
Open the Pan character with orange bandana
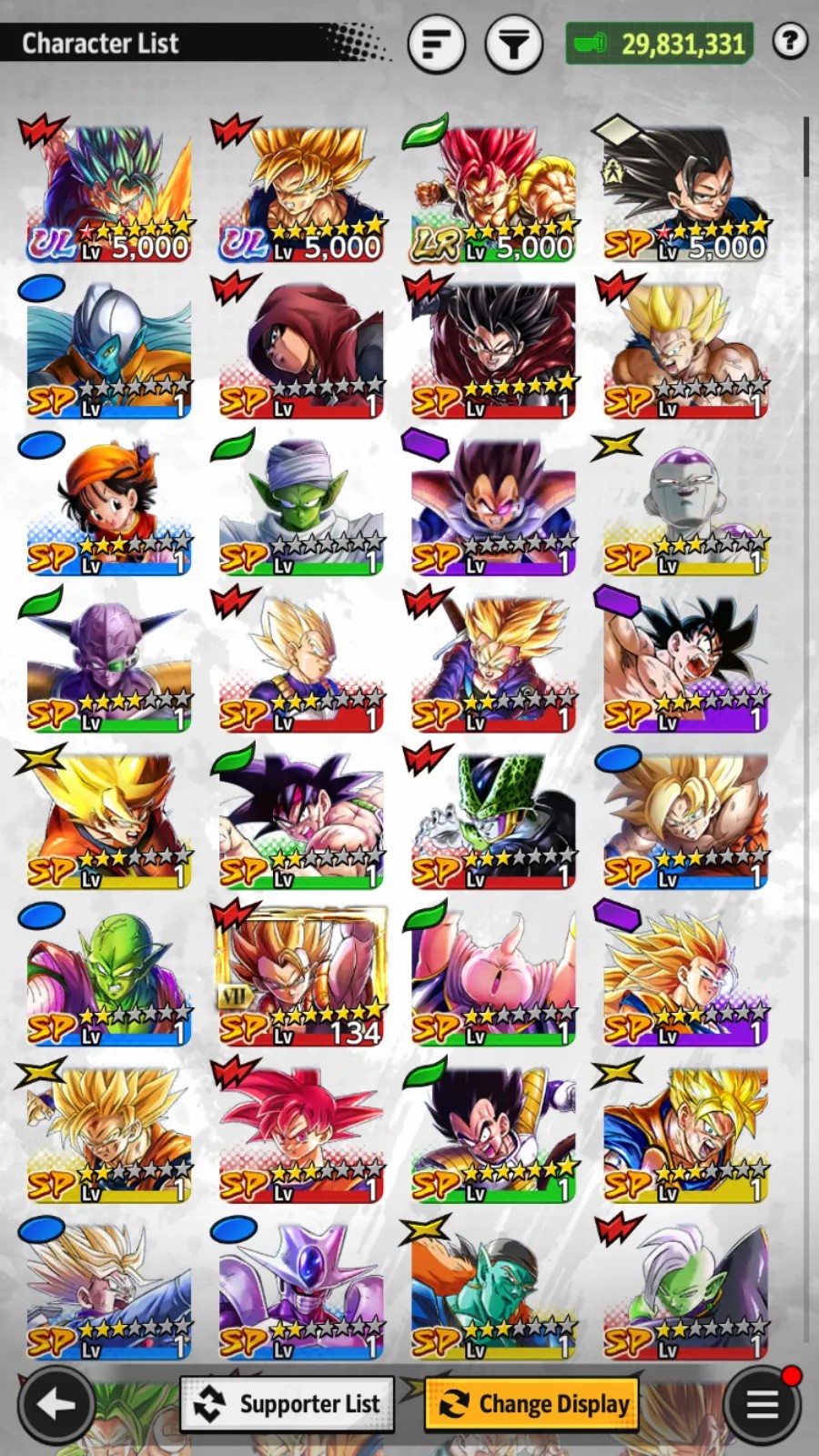(x=108, y=507)
